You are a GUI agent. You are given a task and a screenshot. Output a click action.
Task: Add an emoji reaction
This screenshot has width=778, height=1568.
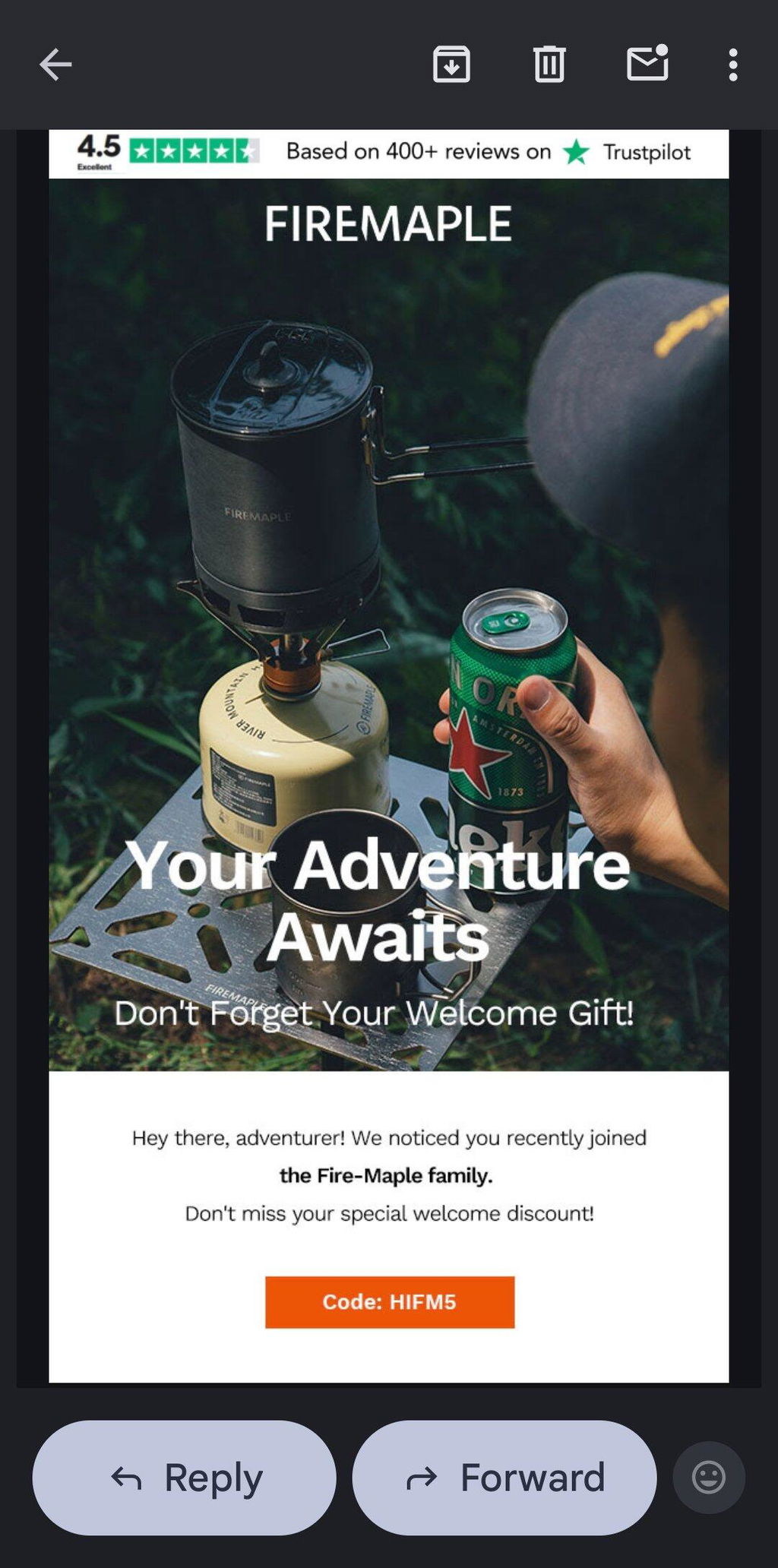tap(709, 1478)
